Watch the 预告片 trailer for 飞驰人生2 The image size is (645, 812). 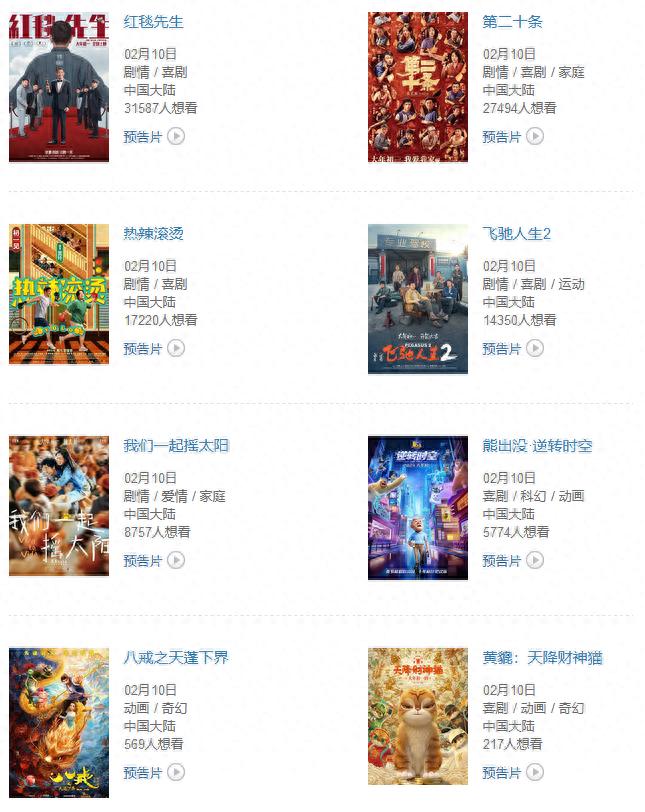click(x=513, y=349)
